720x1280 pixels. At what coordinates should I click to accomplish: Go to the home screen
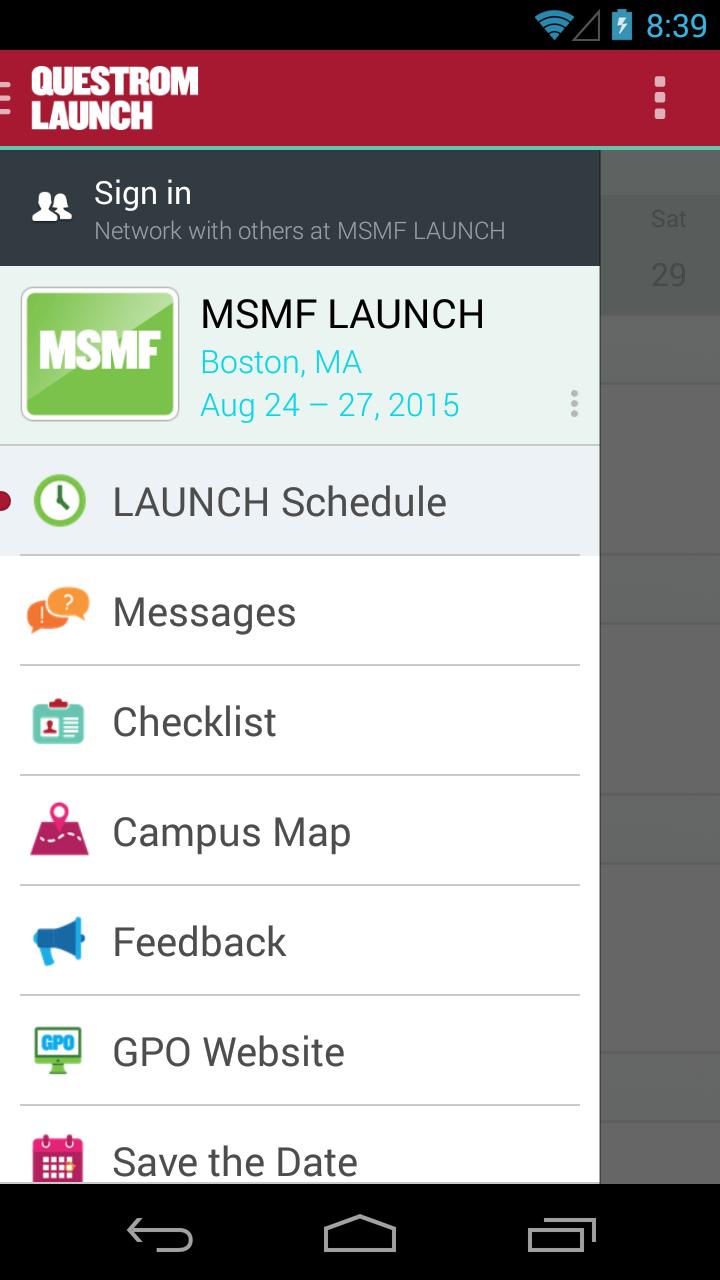pyautogui.click(x=360, y=1236)
